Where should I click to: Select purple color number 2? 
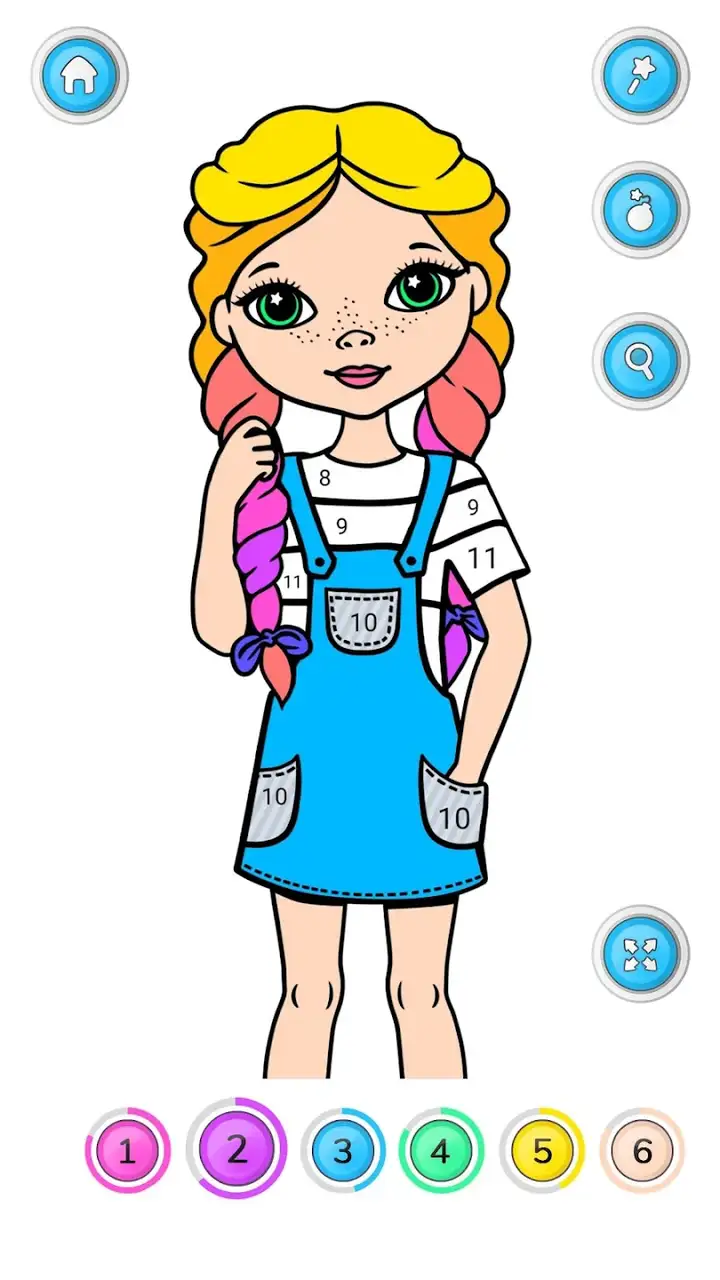[x=236, y=1149]
